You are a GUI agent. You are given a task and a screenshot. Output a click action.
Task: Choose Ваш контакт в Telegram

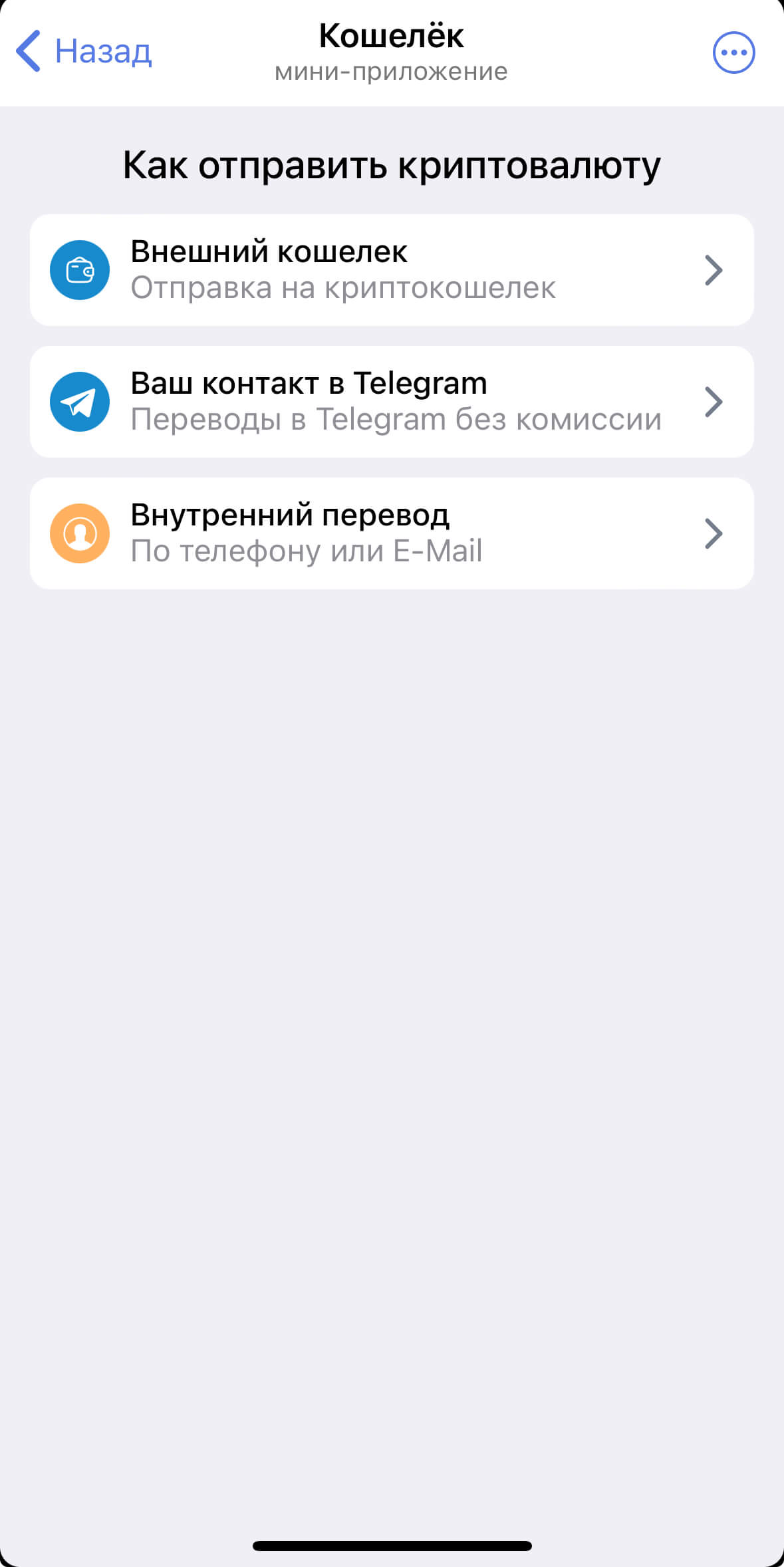[392, 402]
